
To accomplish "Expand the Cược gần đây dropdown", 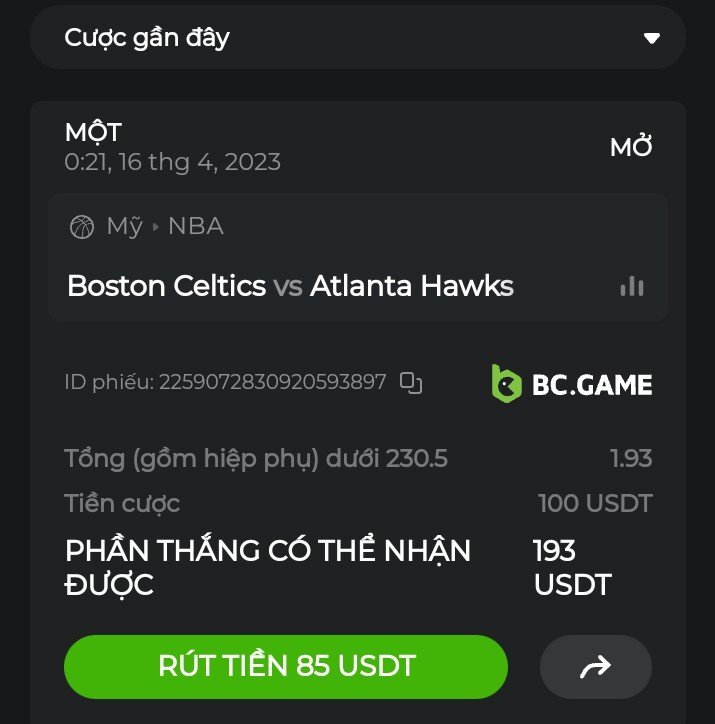I will [651, 39].
